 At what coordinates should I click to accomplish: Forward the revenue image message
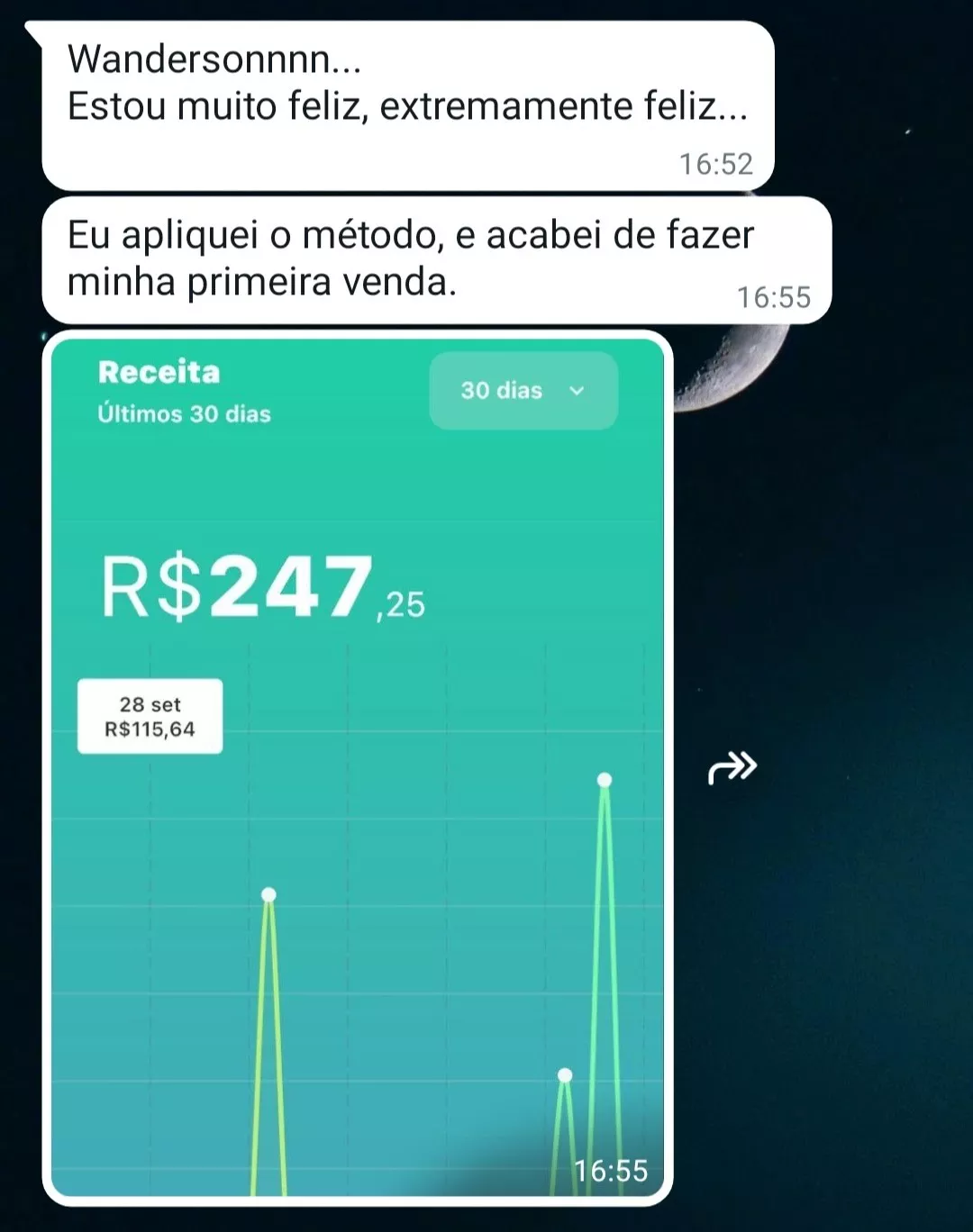pos(732,768)
